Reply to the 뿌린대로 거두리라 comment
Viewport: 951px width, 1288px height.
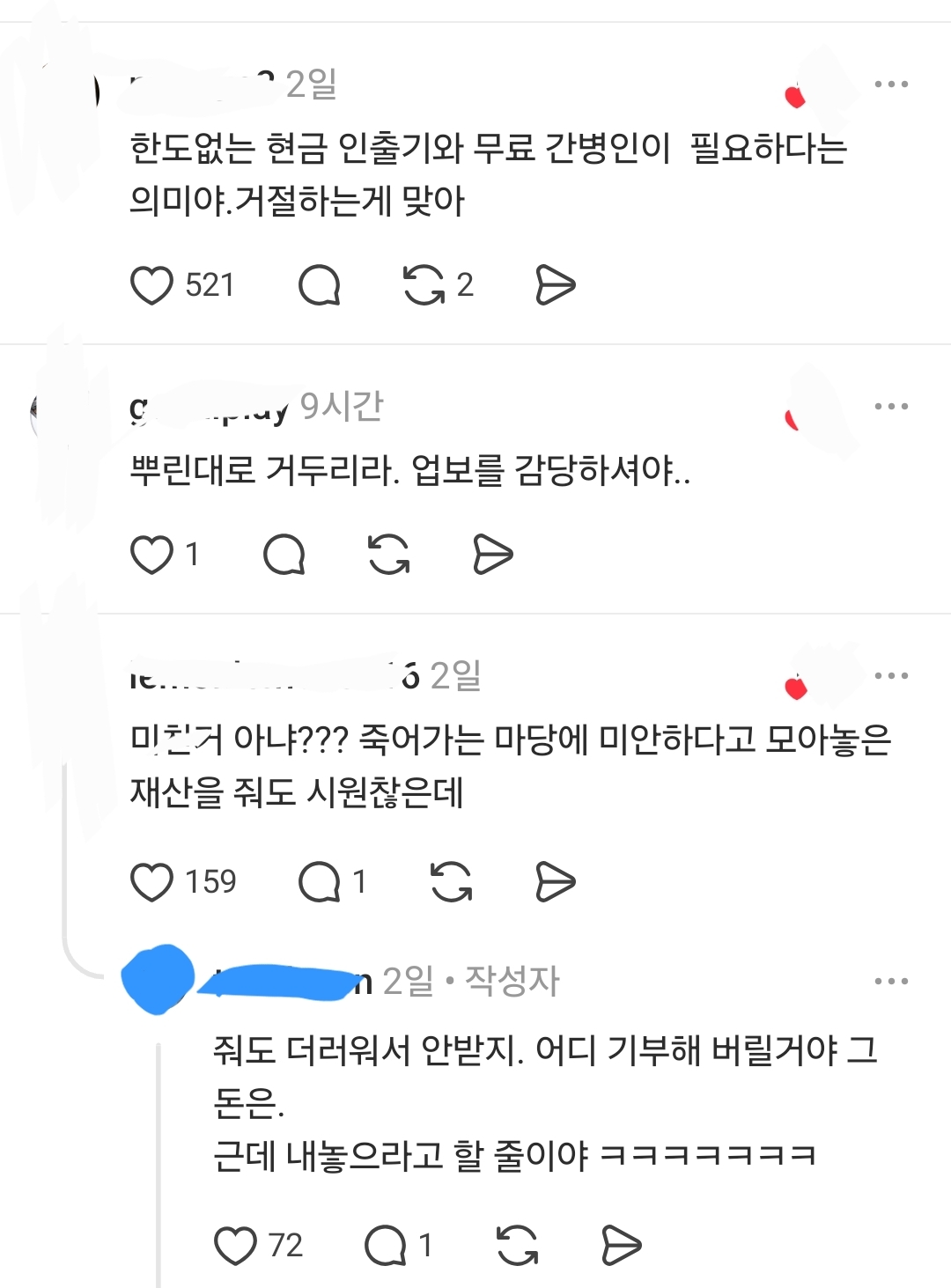click(x=284, y=555)
